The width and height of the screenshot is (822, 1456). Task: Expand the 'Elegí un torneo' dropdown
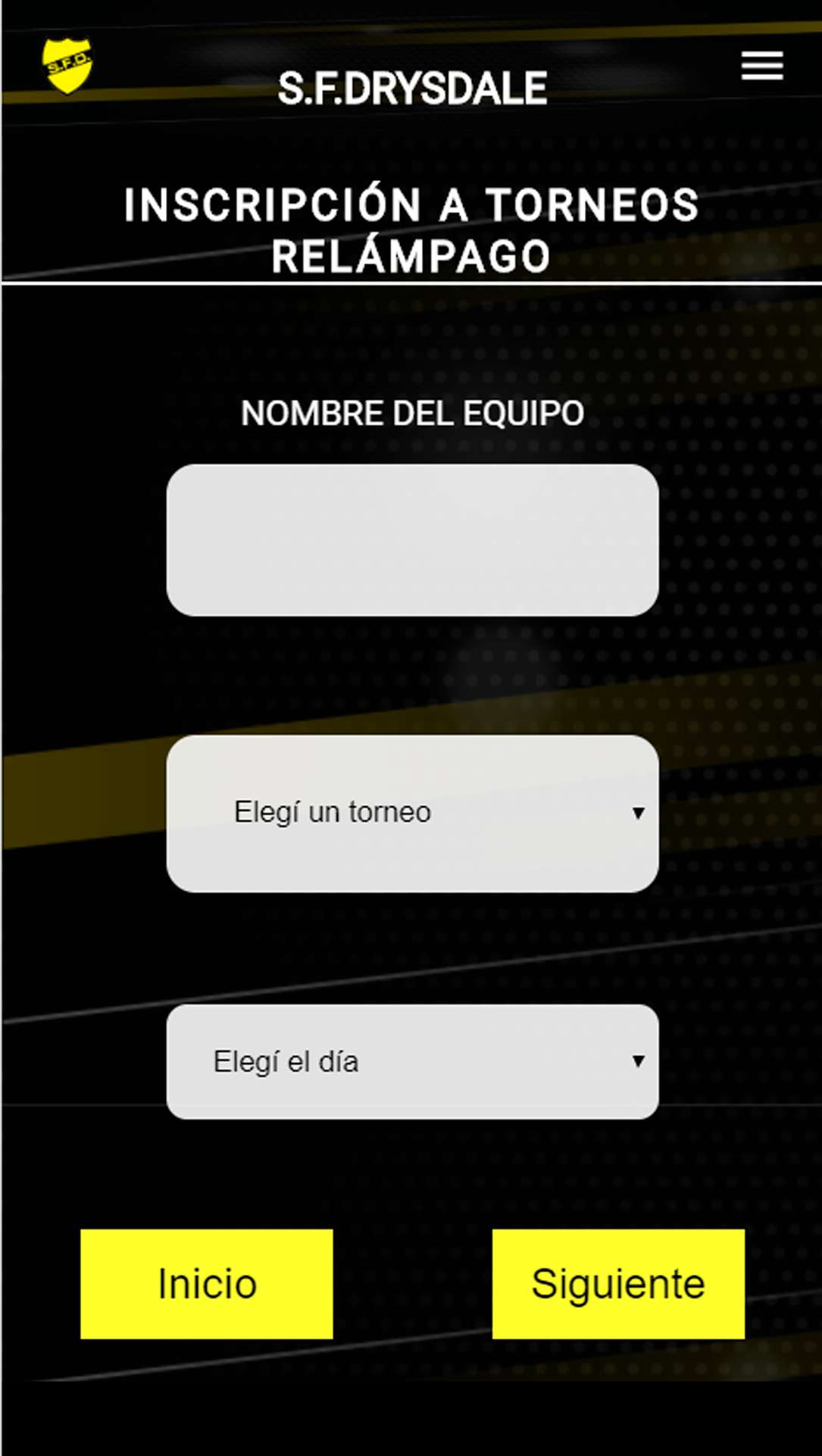(x=412, y=813)
